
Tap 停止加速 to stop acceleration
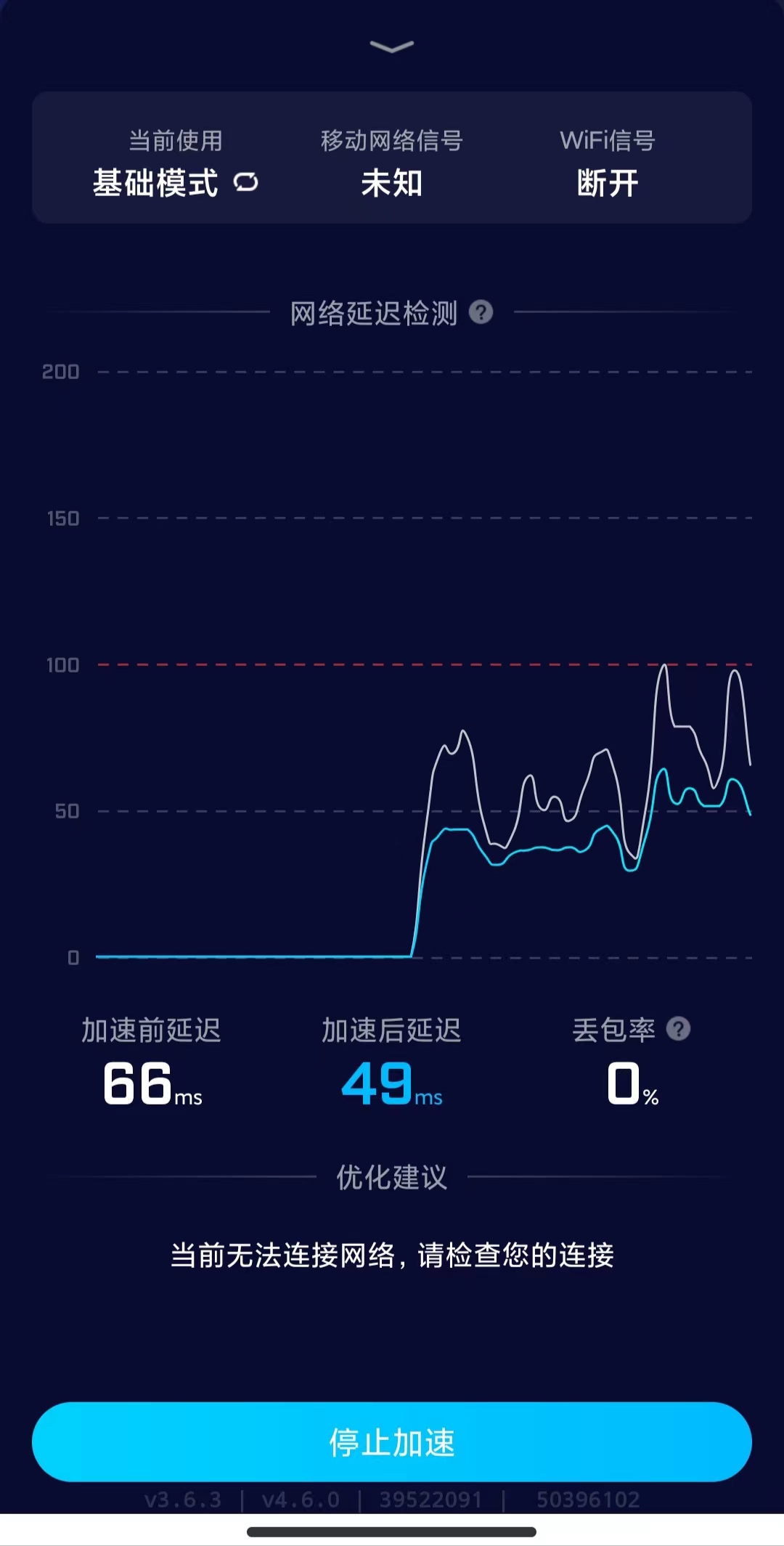point(391,1441)
